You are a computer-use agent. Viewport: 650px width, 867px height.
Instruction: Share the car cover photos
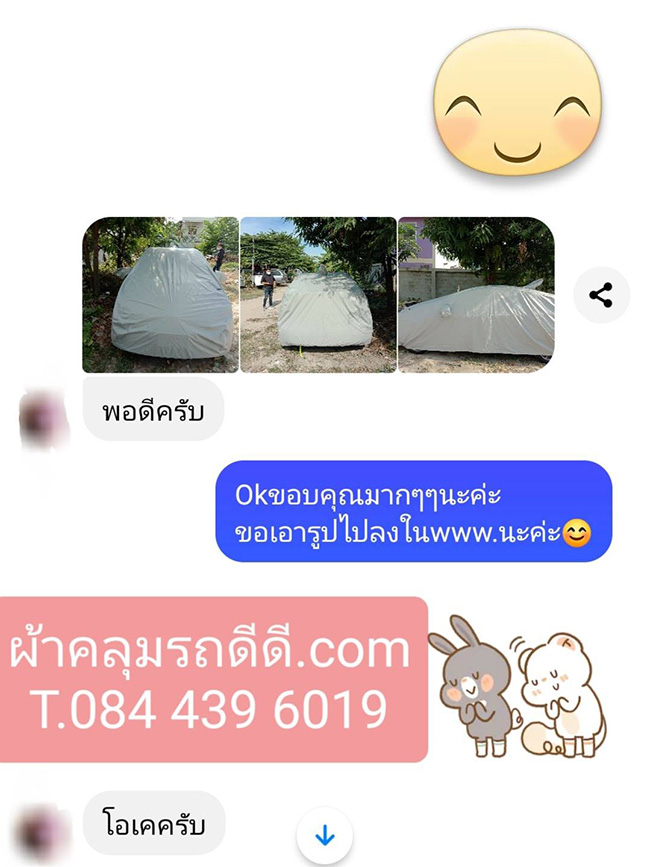tap(601, 295)
